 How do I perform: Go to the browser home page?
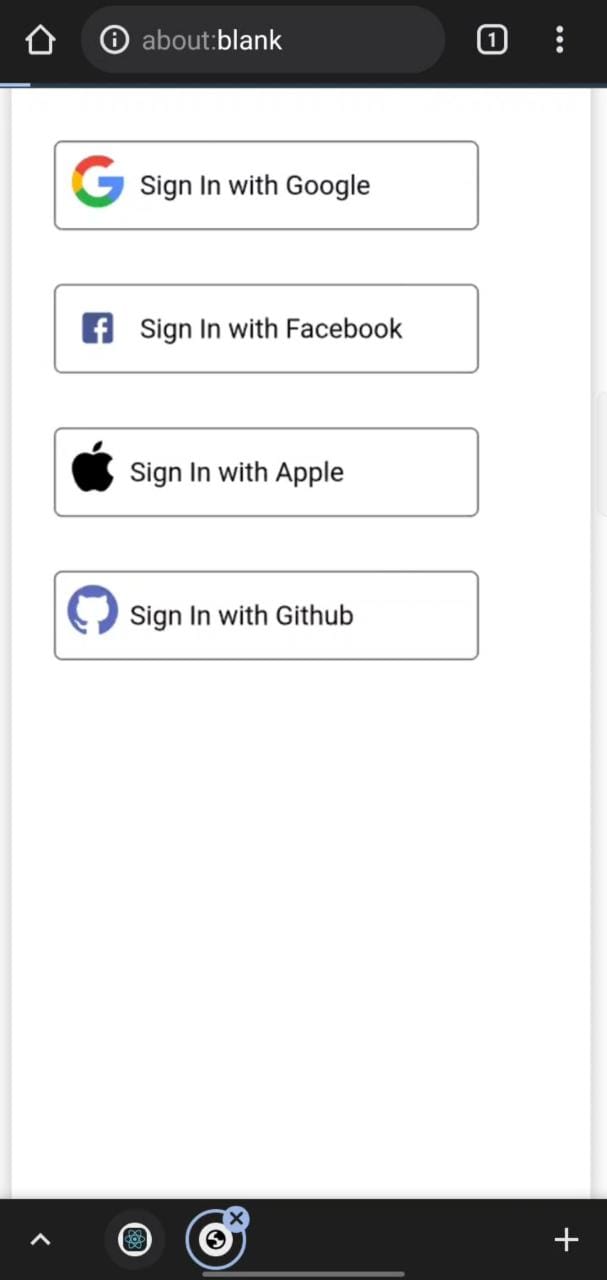click(x=40, y=40)
